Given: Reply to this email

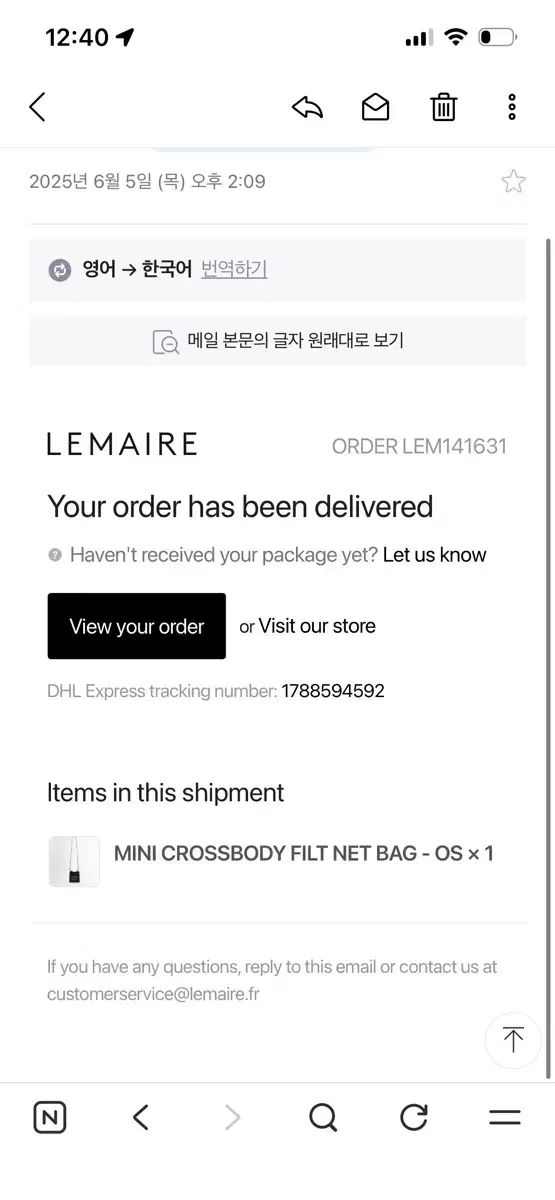Looking at the screenshot, I should (x=308, y=107).
